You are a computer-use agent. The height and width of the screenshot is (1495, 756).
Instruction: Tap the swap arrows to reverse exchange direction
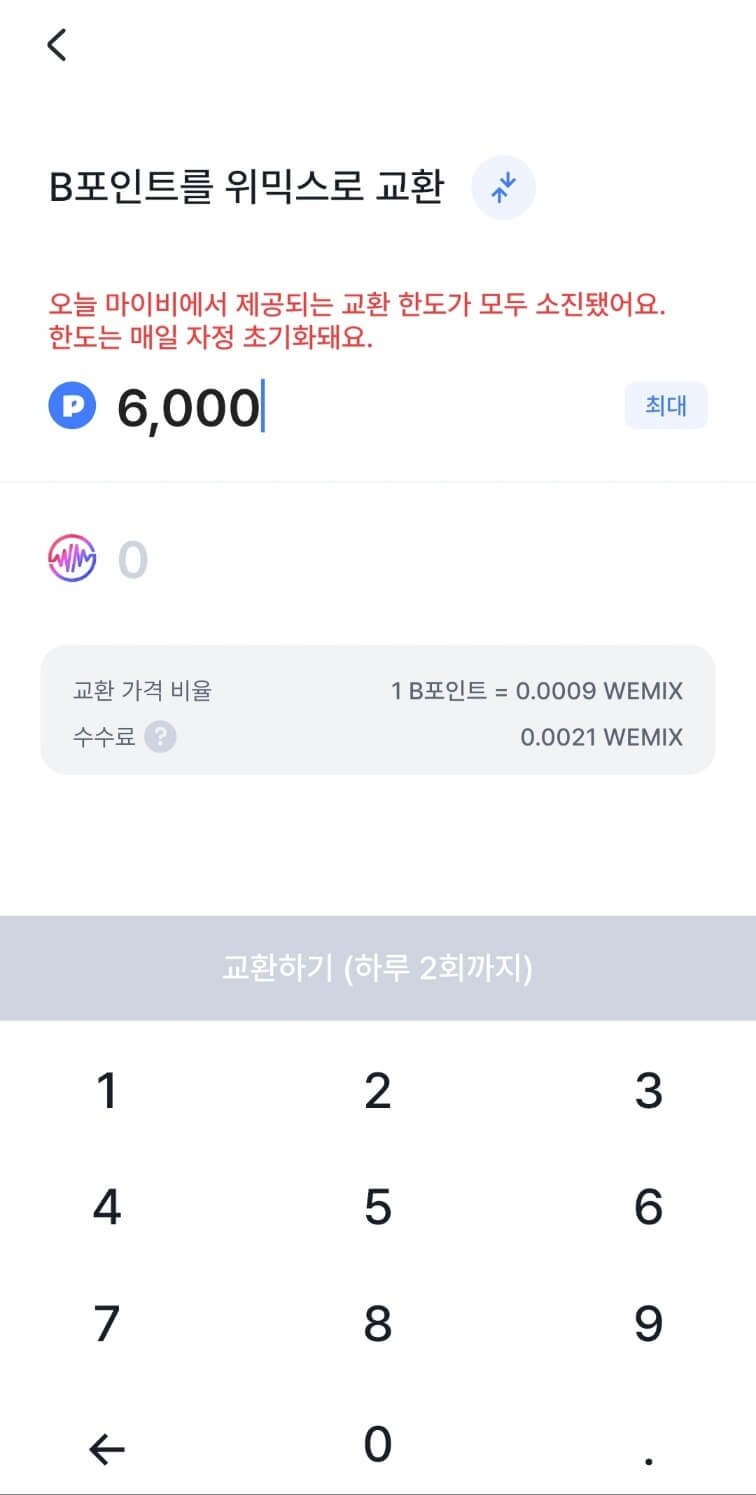[x=503, y=186]
